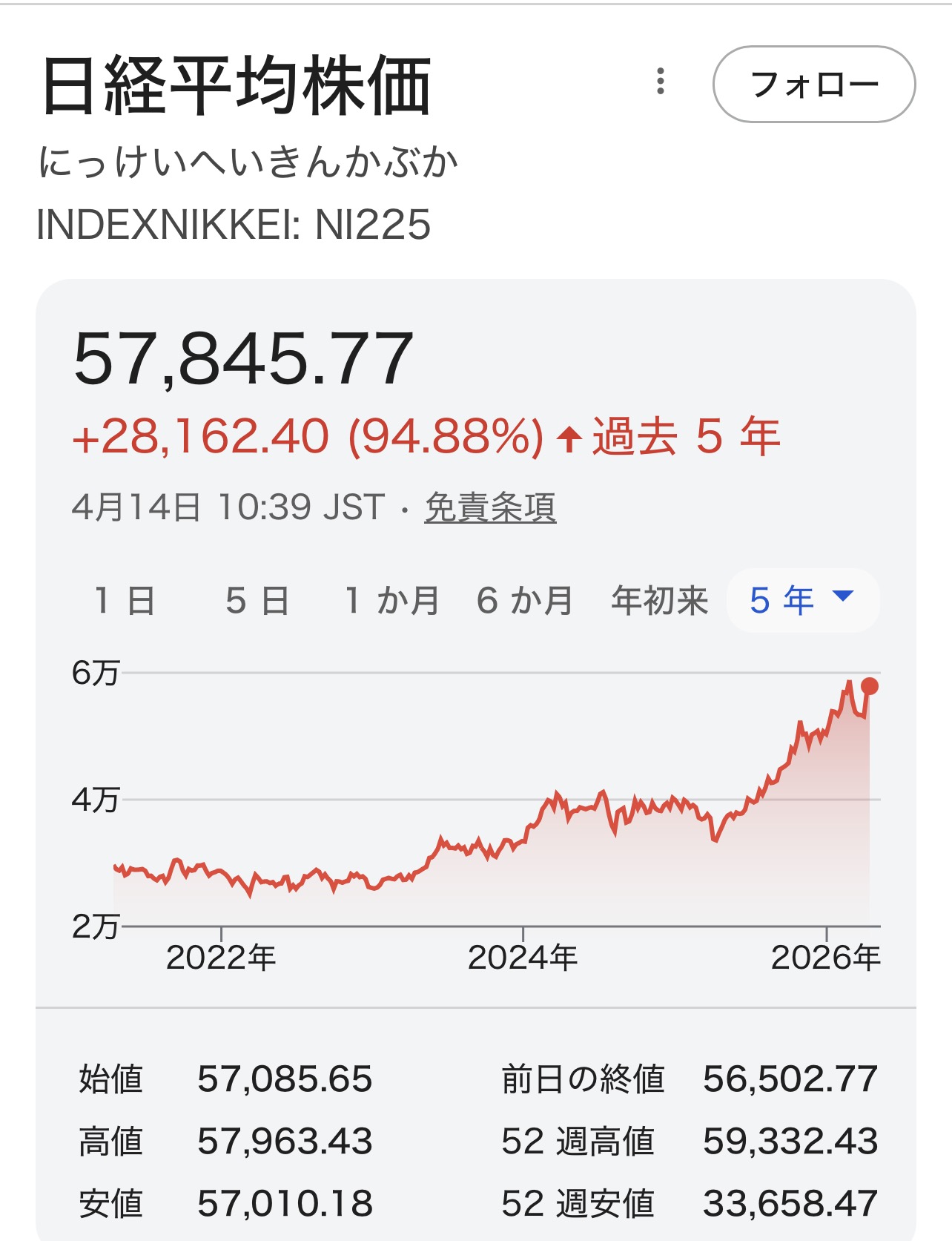This screenshot has width=952, height=1241.
Task: Open the three-dot overflow menu
Action: [660, 82]
